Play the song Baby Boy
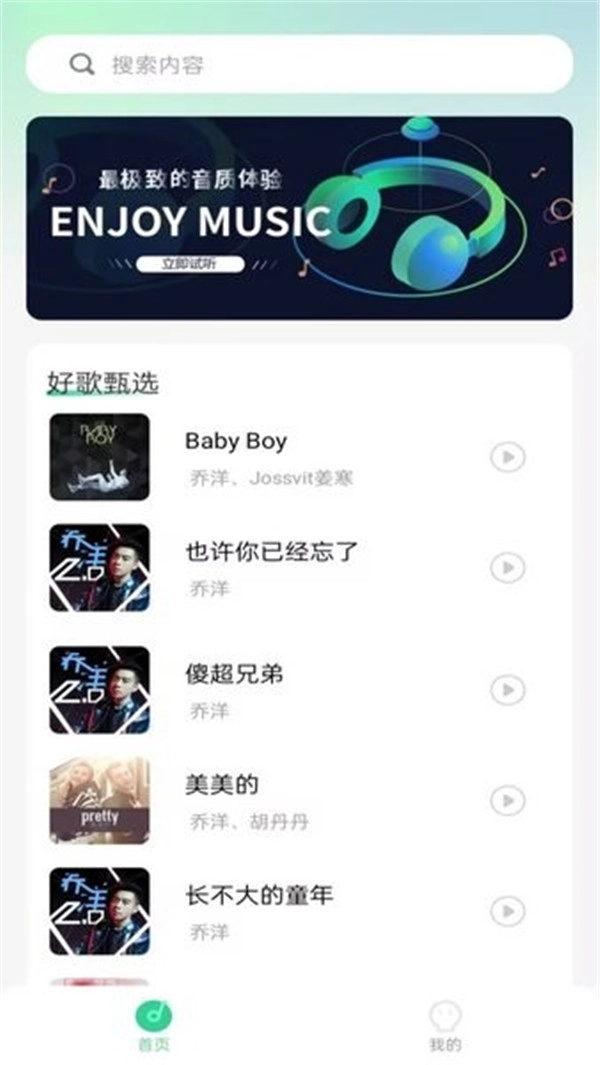This screenshot has height=1065, width=600. [x=508, y=457]
